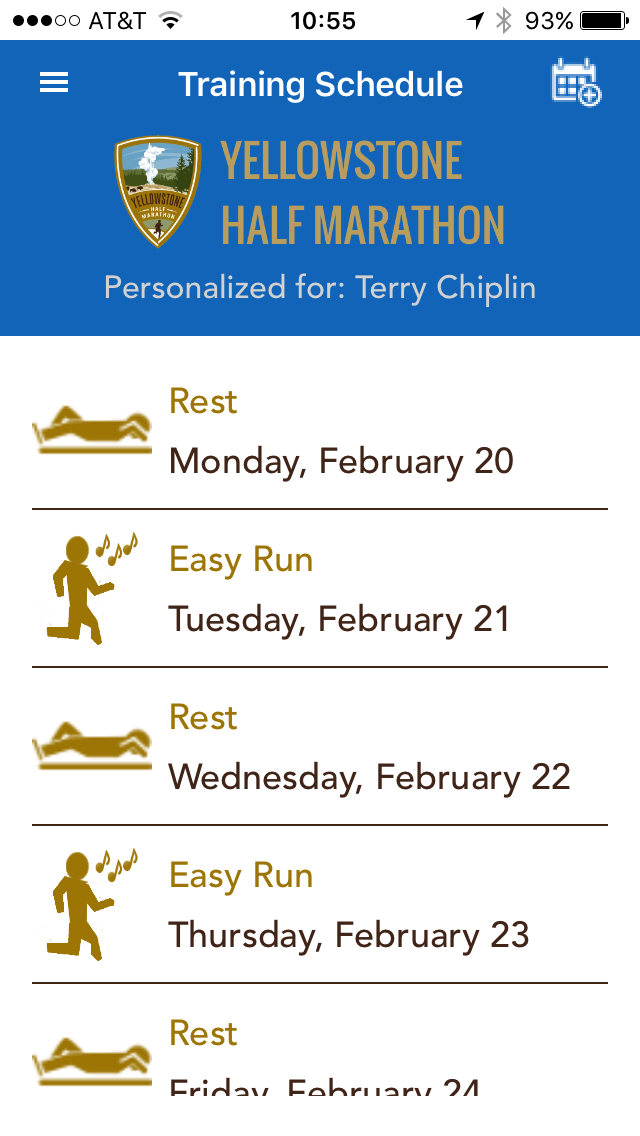
Task: Open the Rest day for Monday, February 20
Action: 320,431
